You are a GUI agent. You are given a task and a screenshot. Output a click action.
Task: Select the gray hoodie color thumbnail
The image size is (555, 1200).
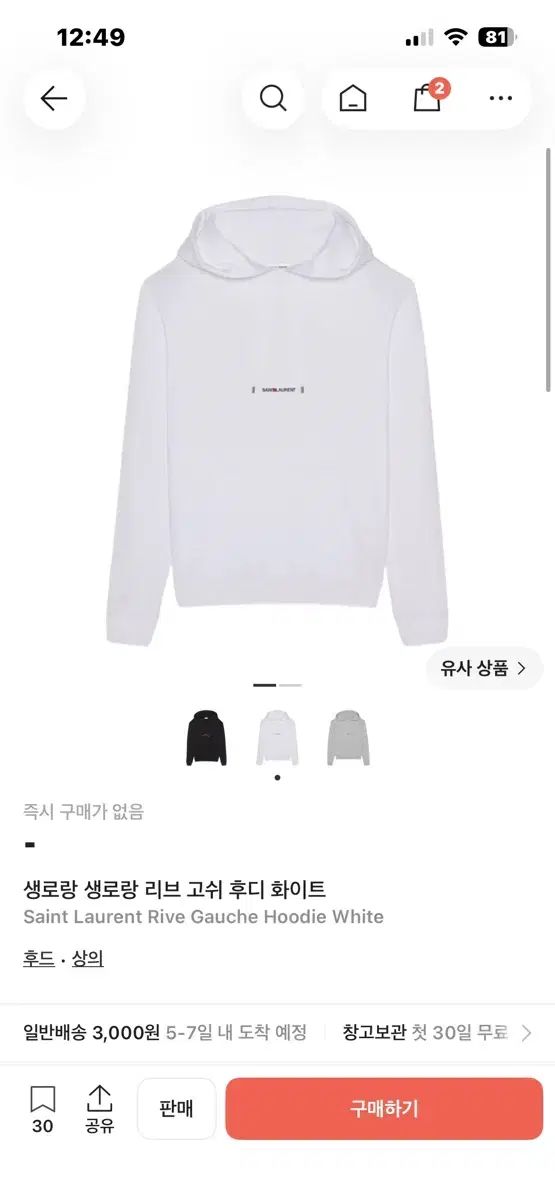coord(348,737)
